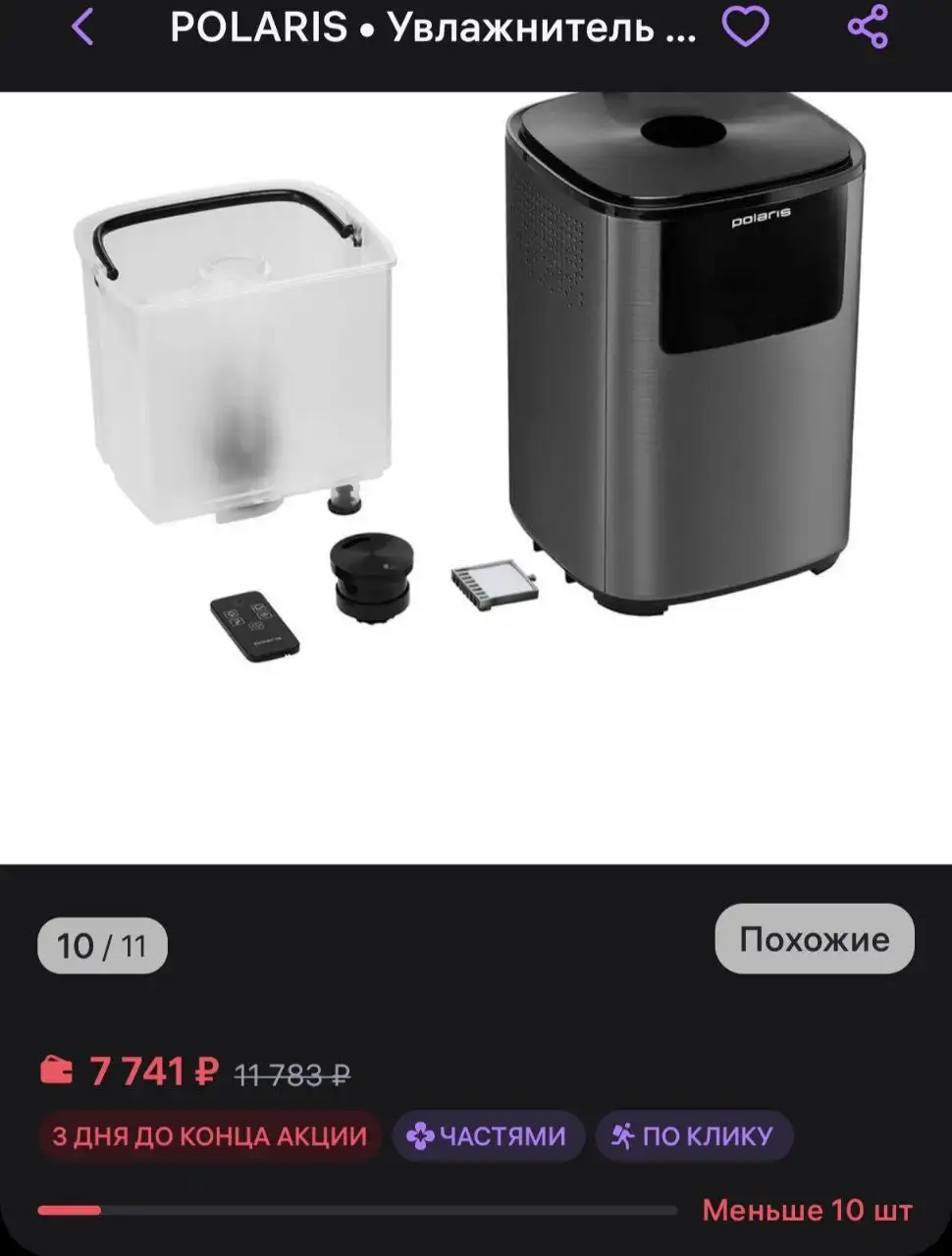Screen dimensions: 952x1256
Task: Tap the remote control in the product image
Action: tap(252, 624)
